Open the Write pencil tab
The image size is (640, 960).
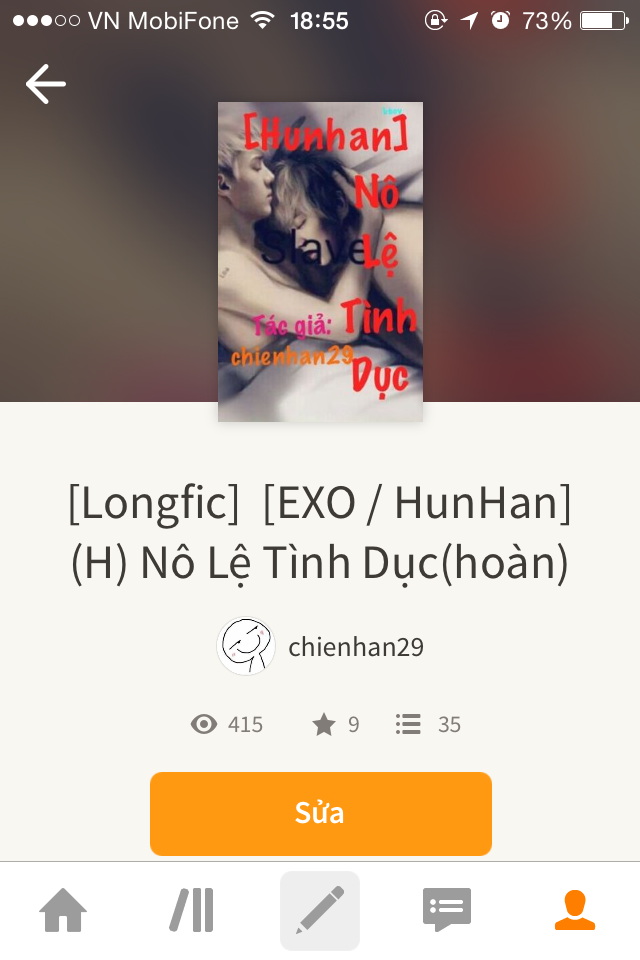(x=320, y=910)
